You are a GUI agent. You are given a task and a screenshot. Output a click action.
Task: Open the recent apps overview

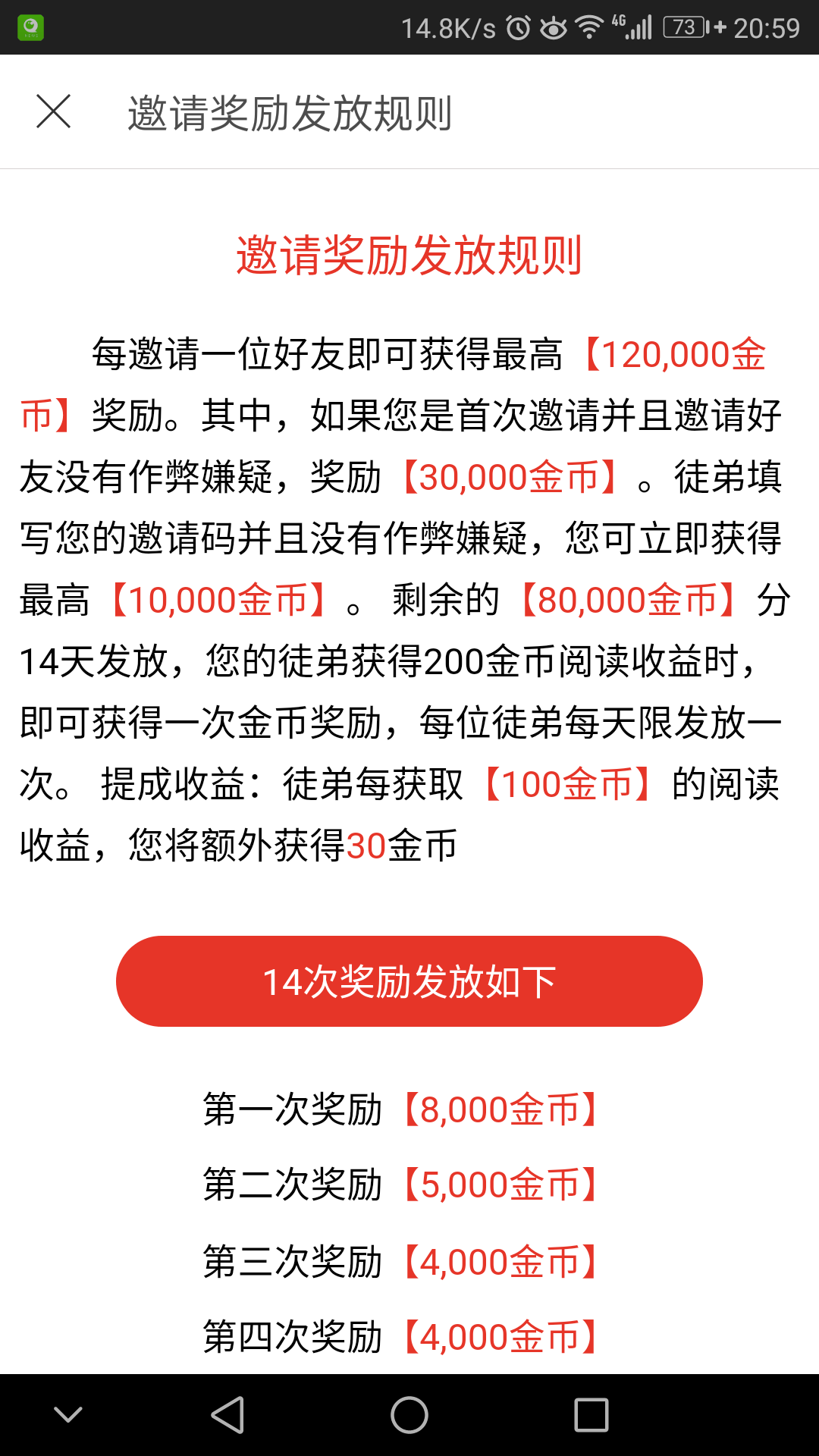tap(591, 1415)
